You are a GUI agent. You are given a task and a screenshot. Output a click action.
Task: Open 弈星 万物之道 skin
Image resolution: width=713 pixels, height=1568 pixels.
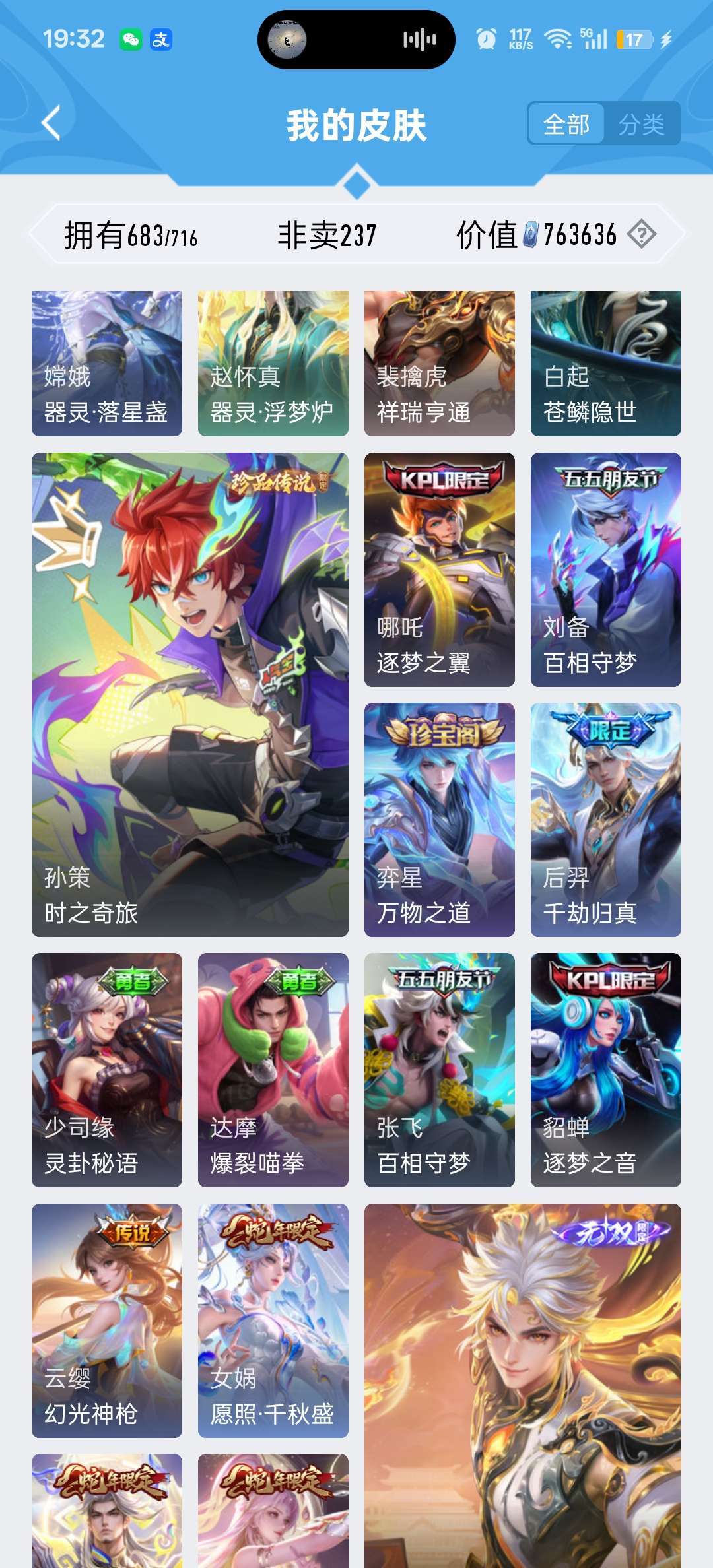(440, 820)
